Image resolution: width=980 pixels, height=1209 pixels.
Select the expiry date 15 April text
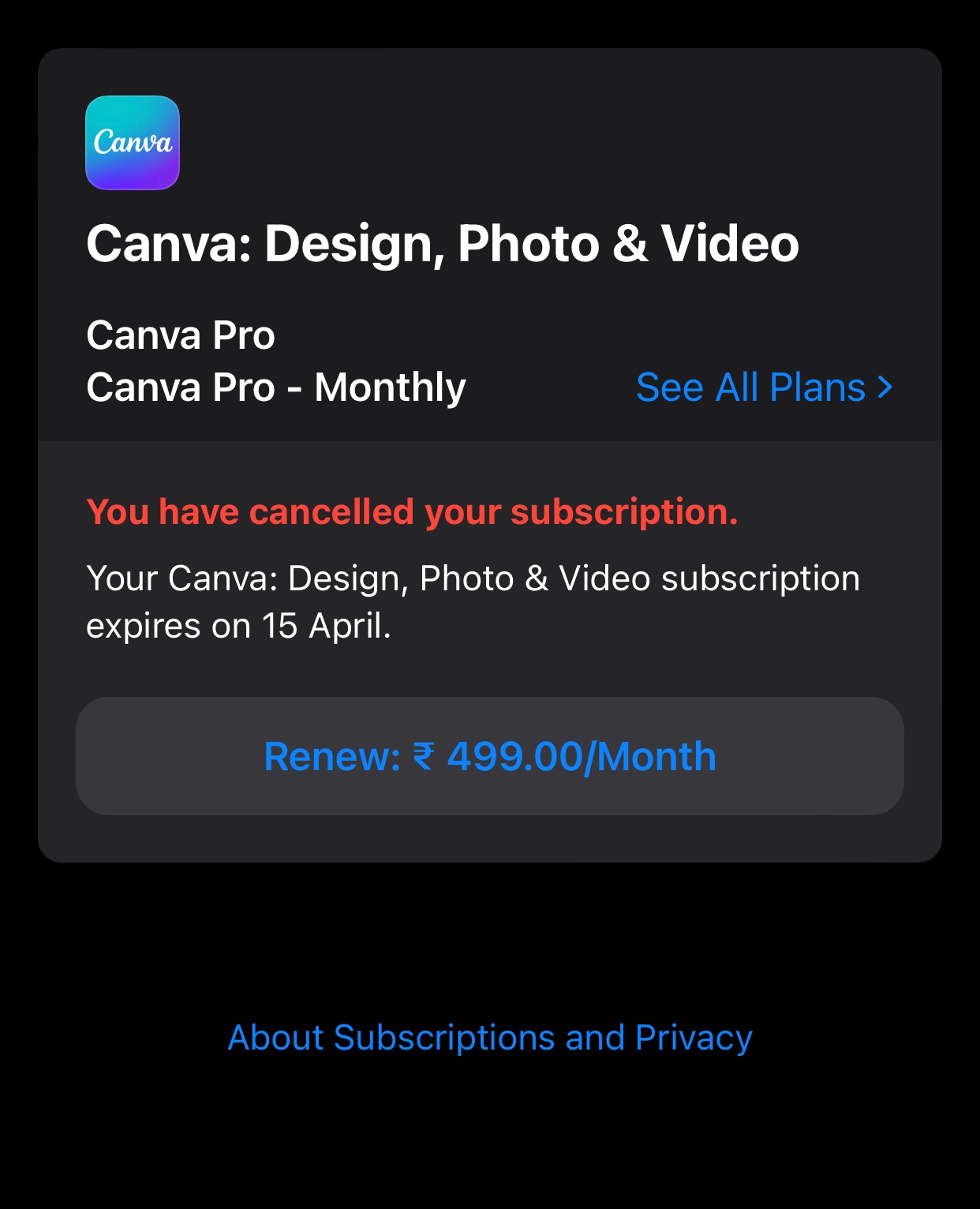[324, 627]
